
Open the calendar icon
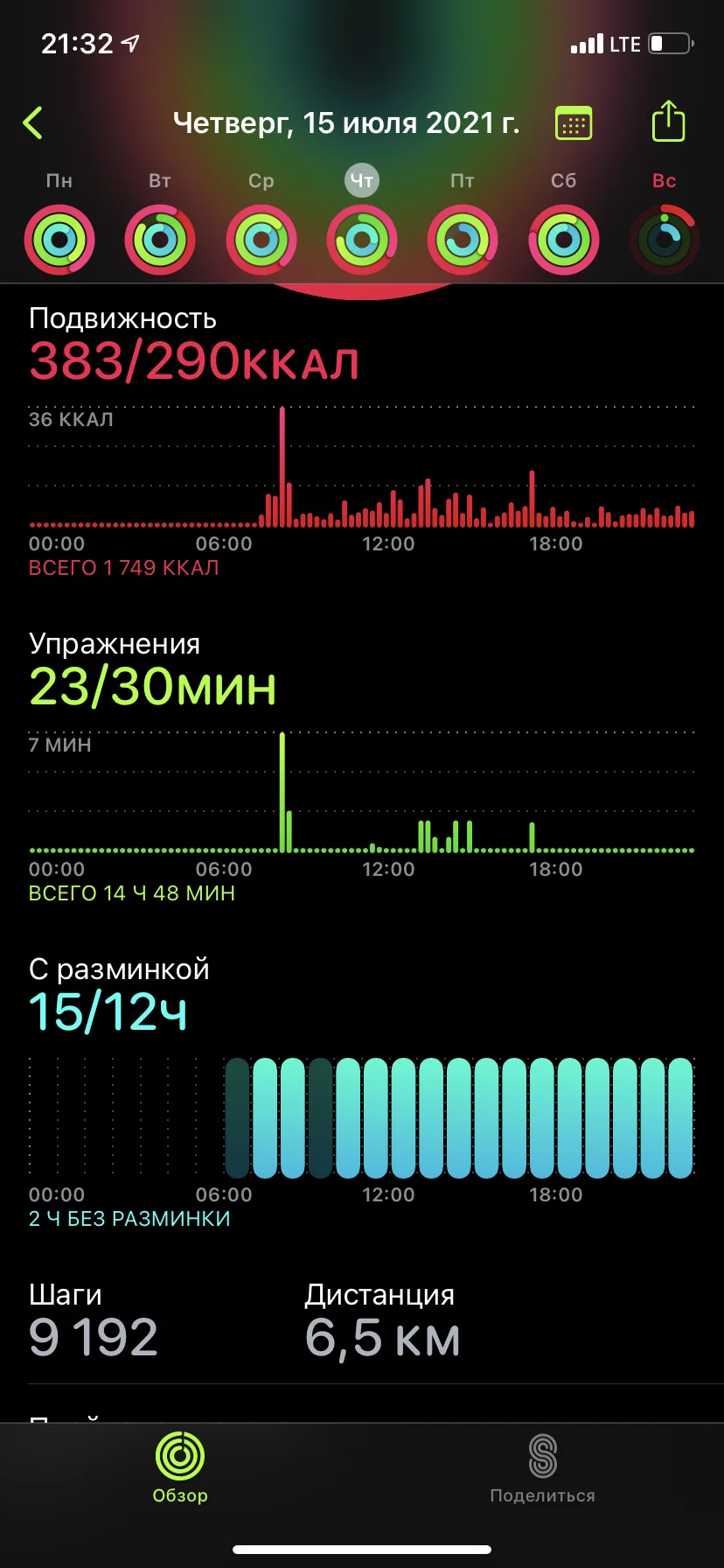(x=574, y=123)
